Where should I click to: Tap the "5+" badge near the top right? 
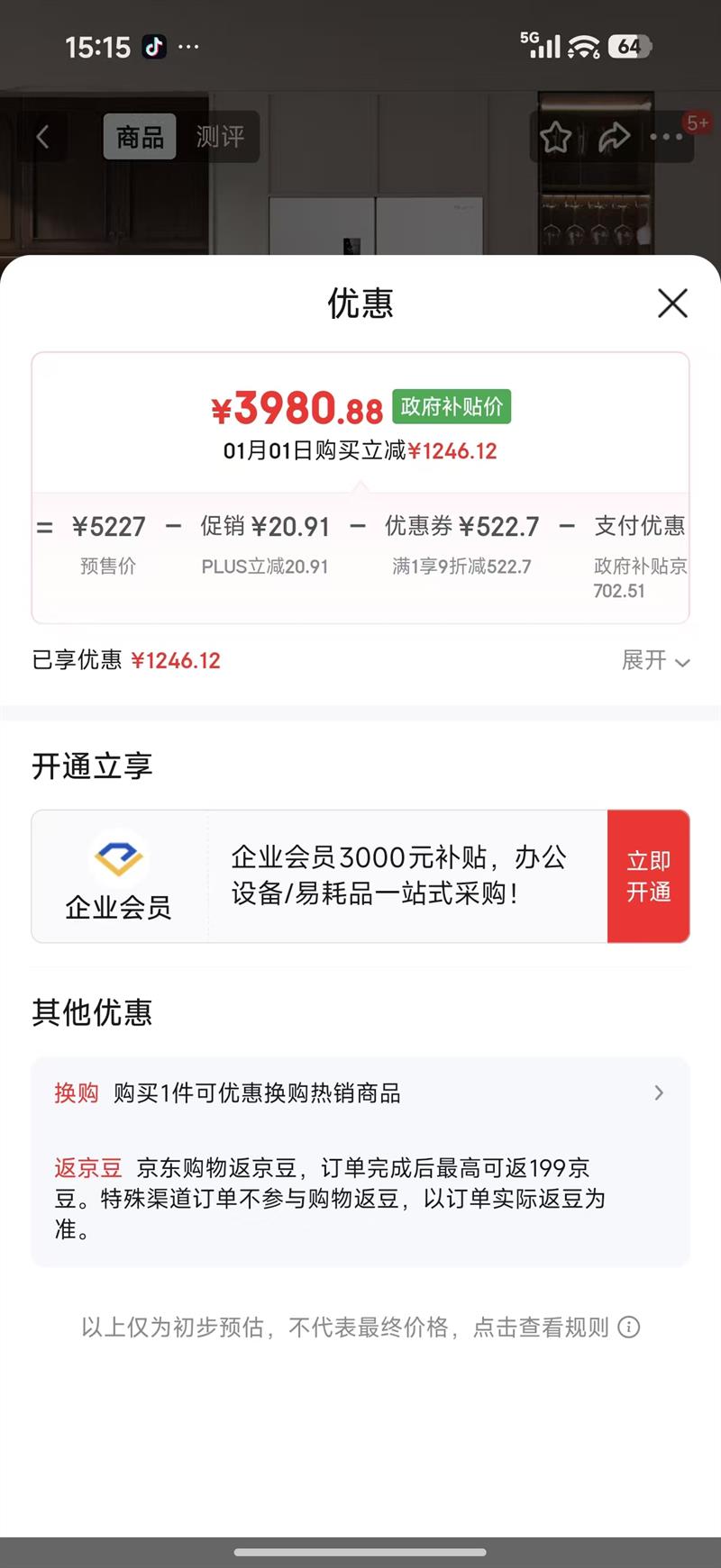pyautogui.click(x=698, y=122)
